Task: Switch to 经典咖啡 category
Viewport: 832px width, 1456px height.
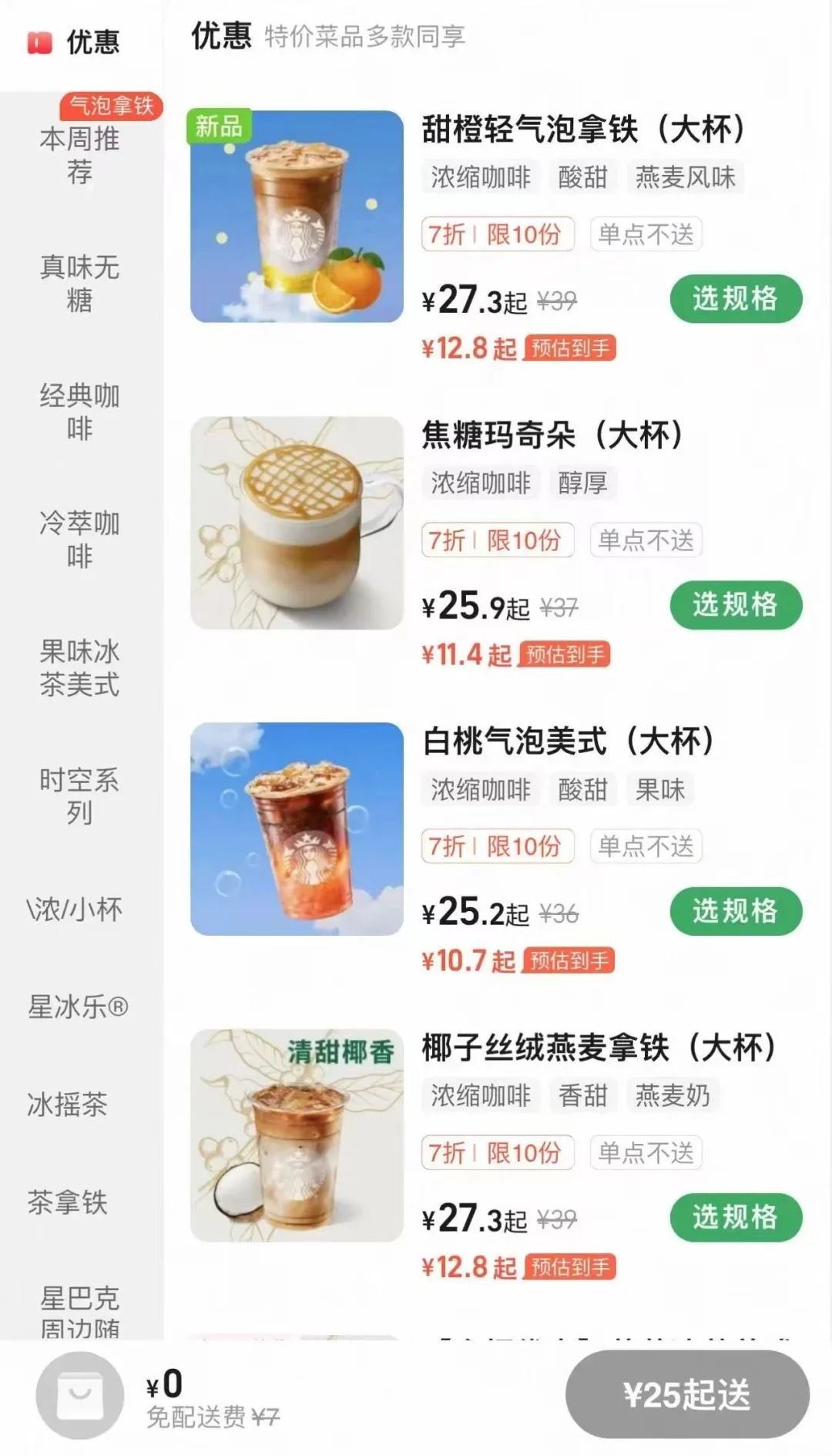Action: [80, 411]
